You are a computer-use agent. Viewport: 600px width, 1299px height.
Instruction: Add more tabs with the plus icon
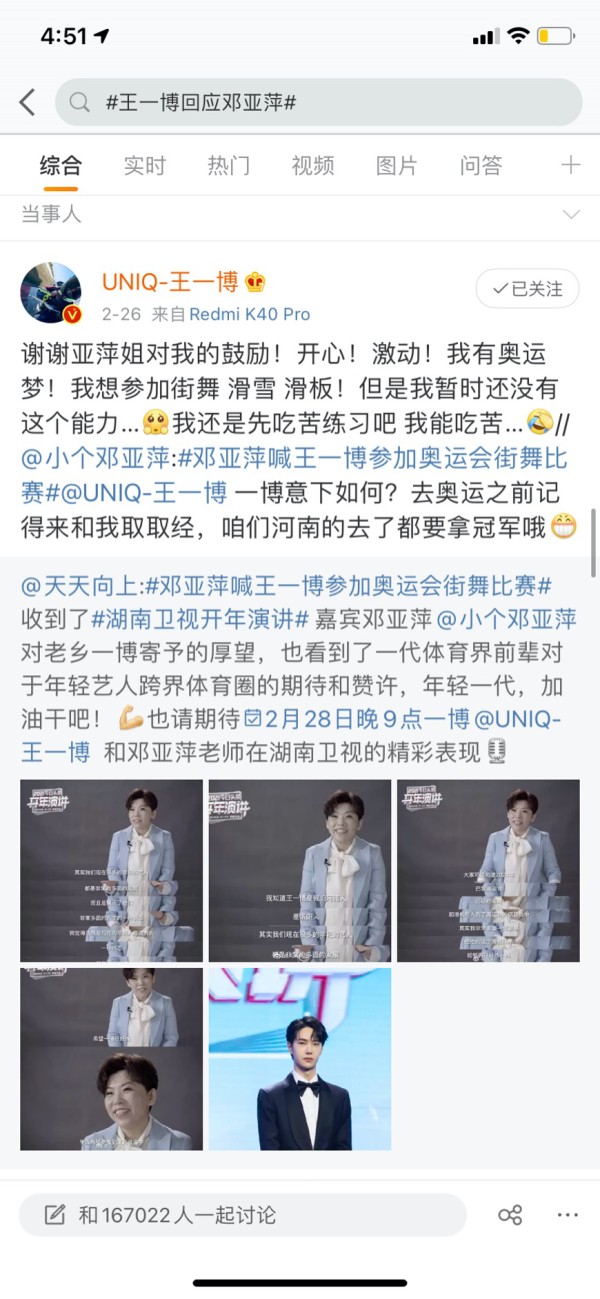(571, 165)
